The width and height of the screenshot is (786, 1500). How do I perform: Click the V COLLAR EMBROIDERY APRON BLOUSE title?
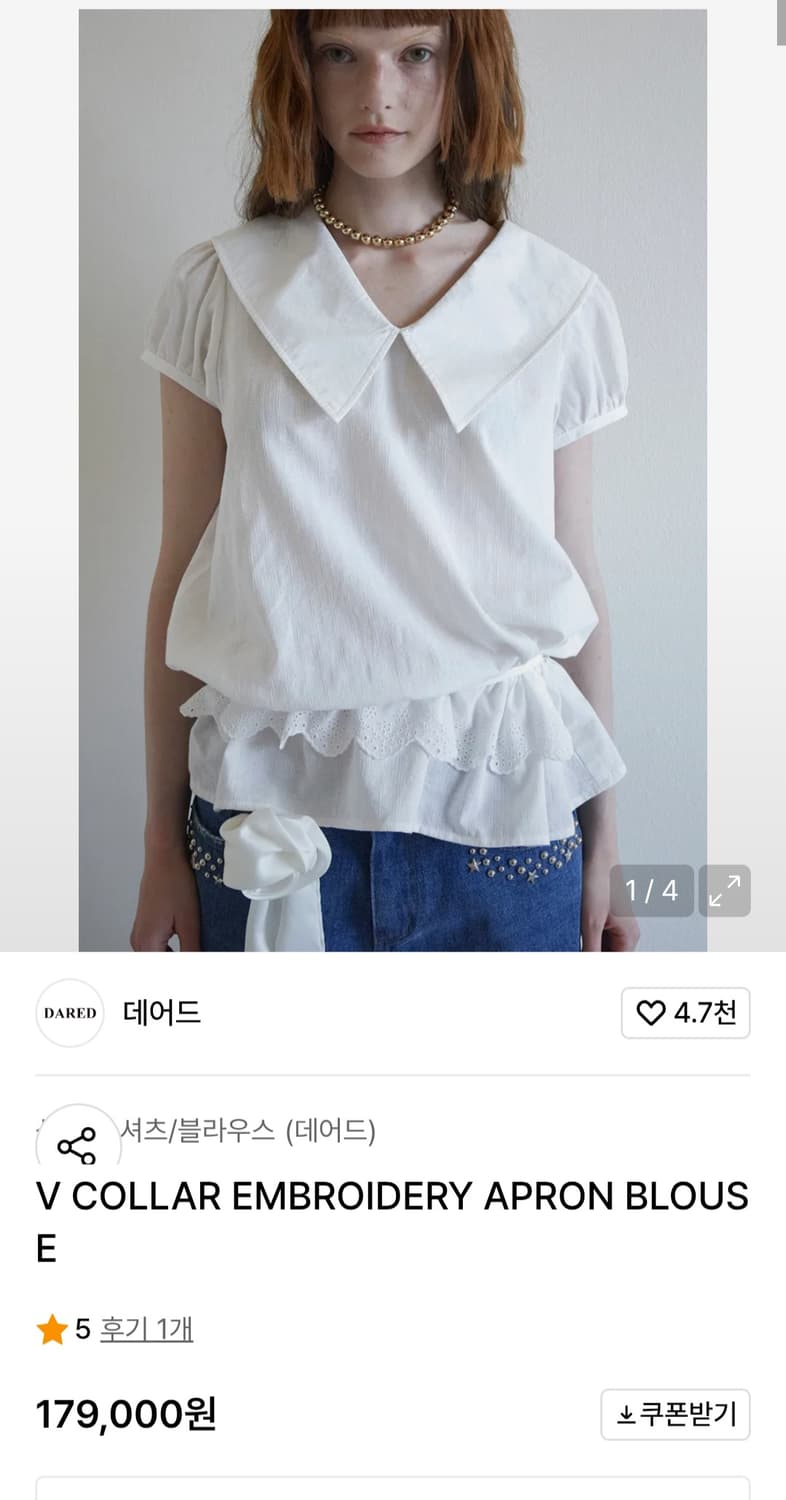pyautogui.click(x=390, y=1196)
